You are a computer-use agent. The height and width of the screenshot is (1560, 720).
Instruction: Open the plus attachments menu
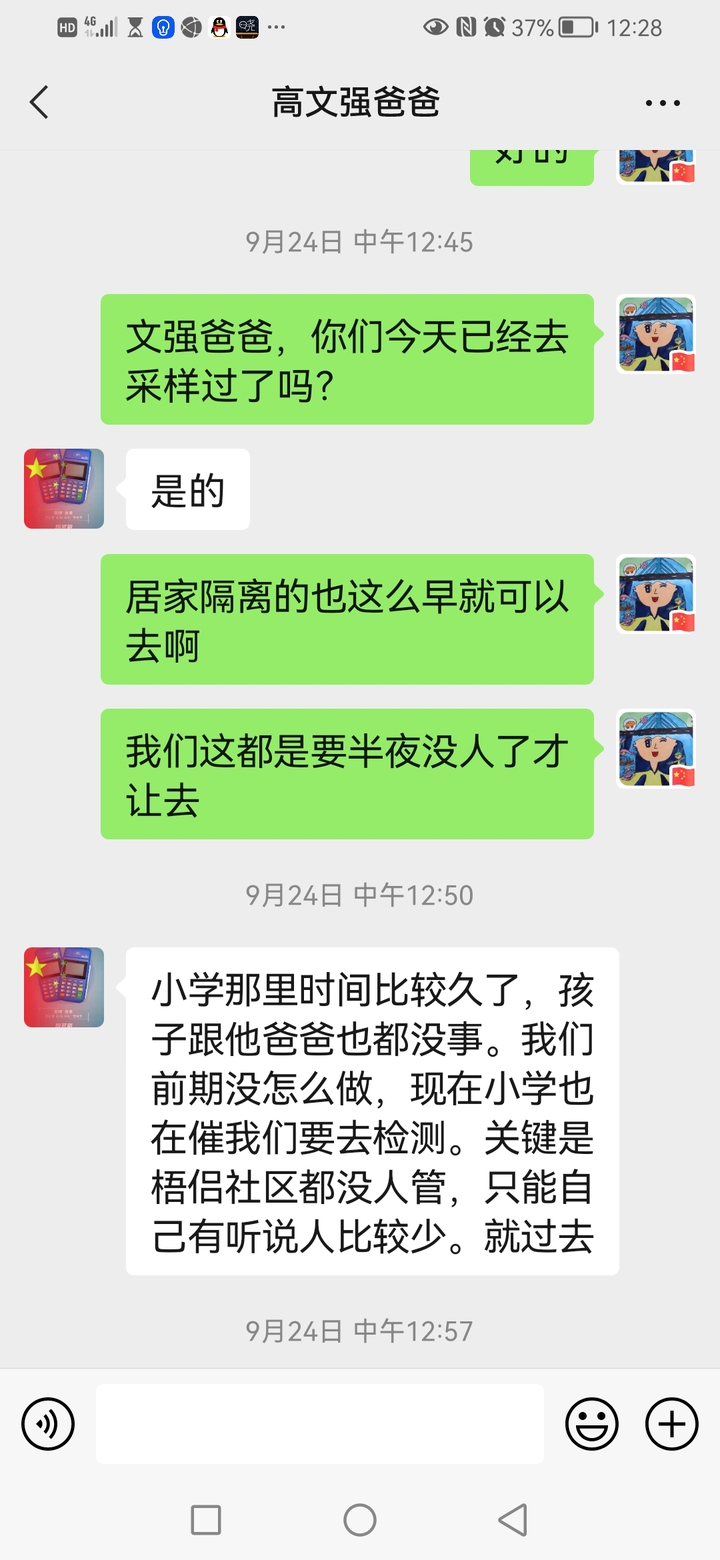[671, 1423]
